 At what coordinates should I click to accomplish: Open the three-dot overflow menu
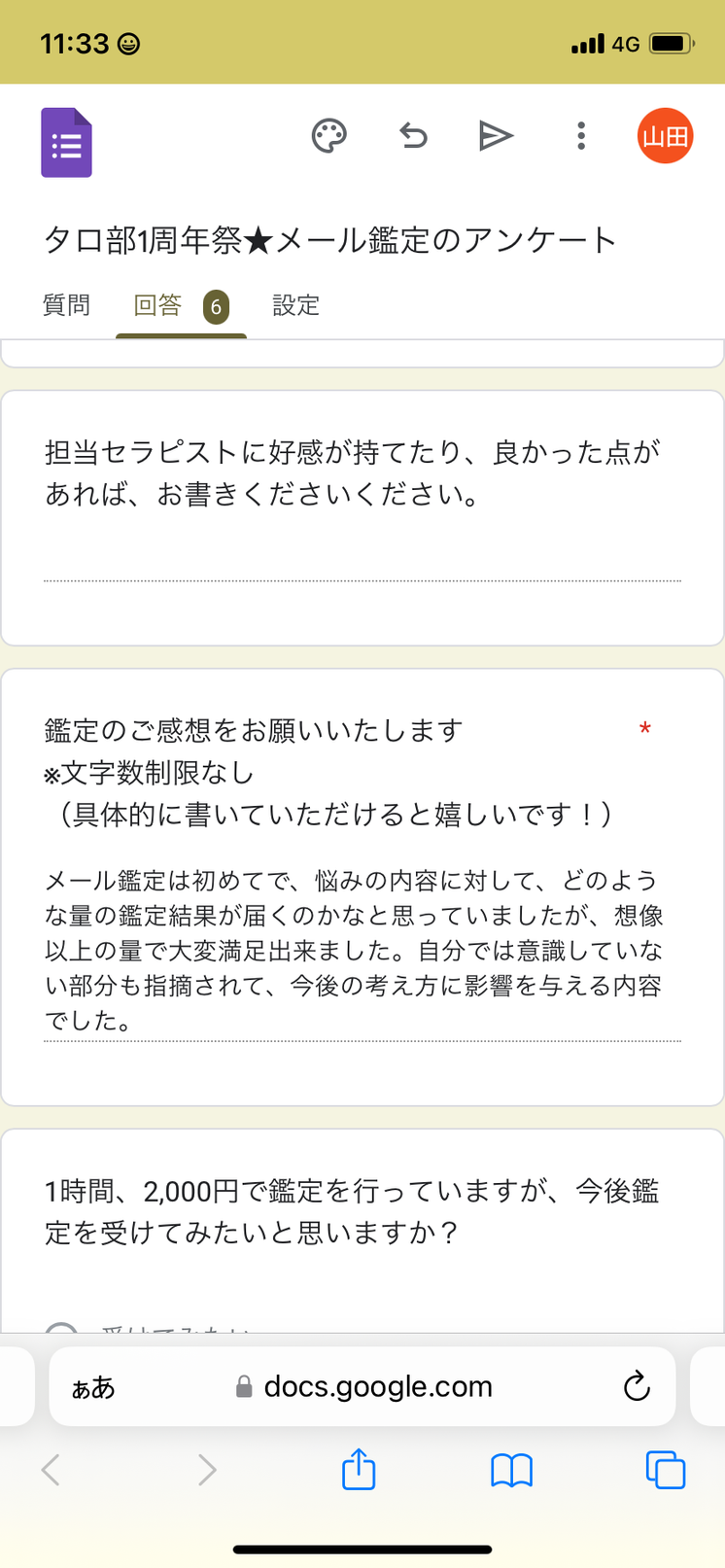coord(581,136)
